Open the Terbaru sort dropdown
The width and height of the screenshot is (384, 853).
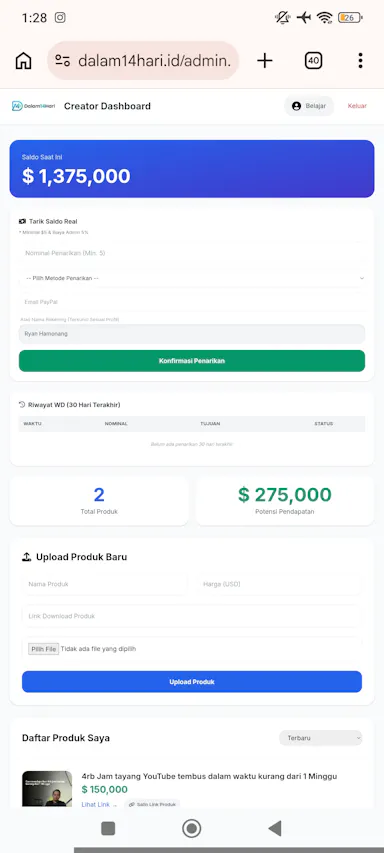point(321,738)
